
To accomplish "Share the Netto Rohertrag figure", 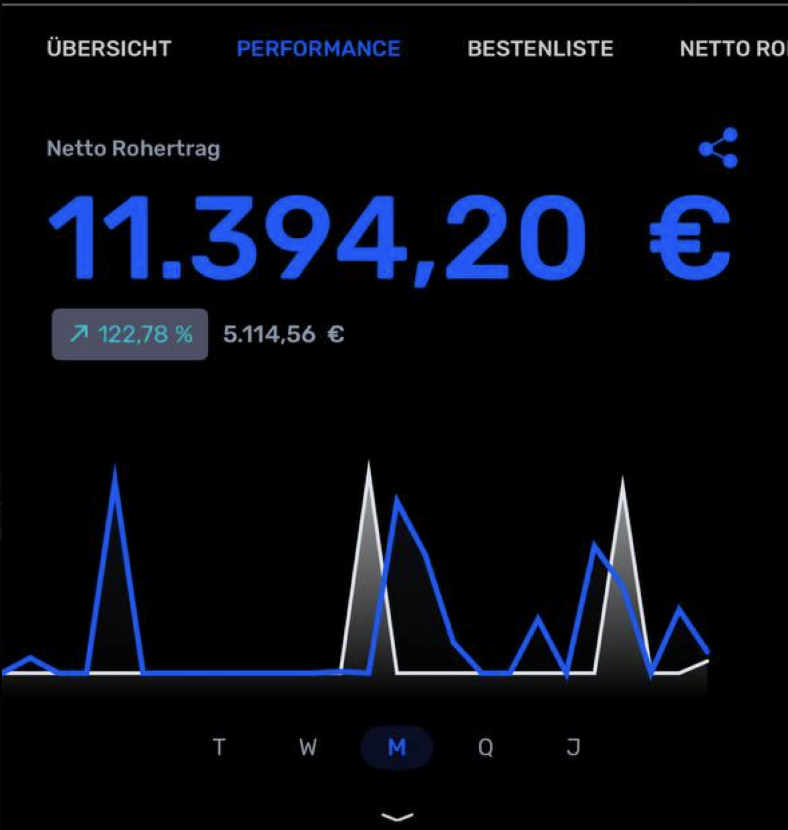I will [x=718, y=148].
